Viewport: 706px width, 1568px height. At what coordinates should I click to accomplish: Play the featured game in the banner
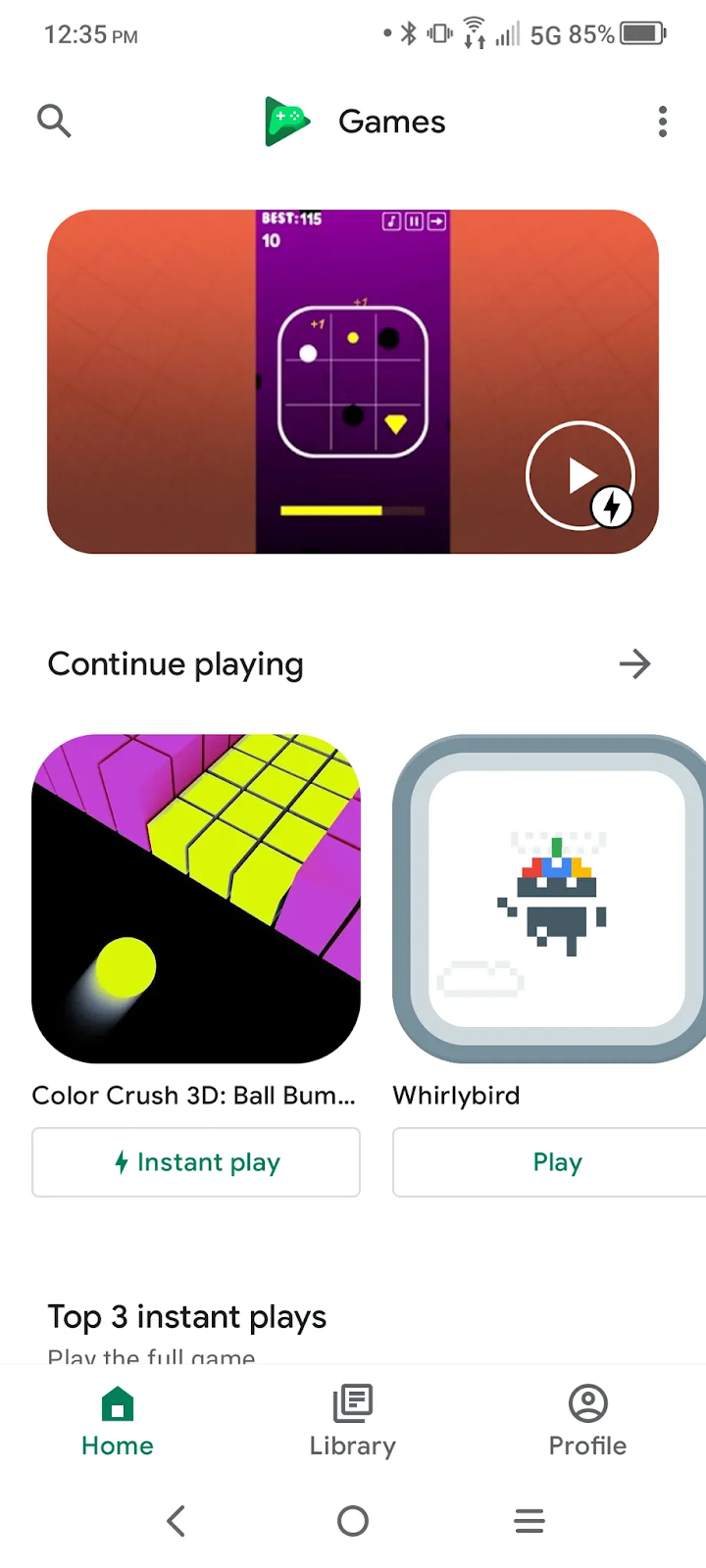click(580, 476)
